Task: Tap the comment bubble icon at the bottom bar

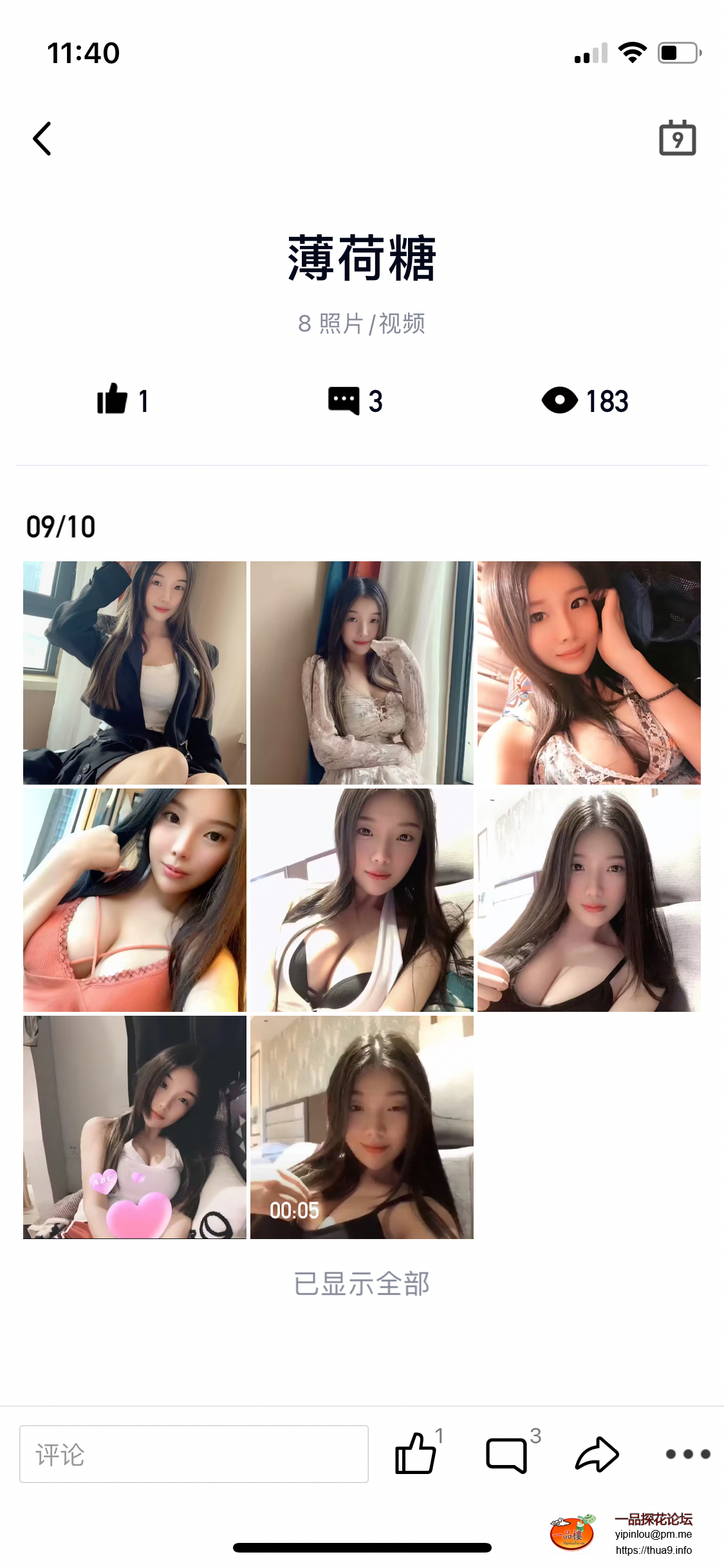Action: 506,1453
